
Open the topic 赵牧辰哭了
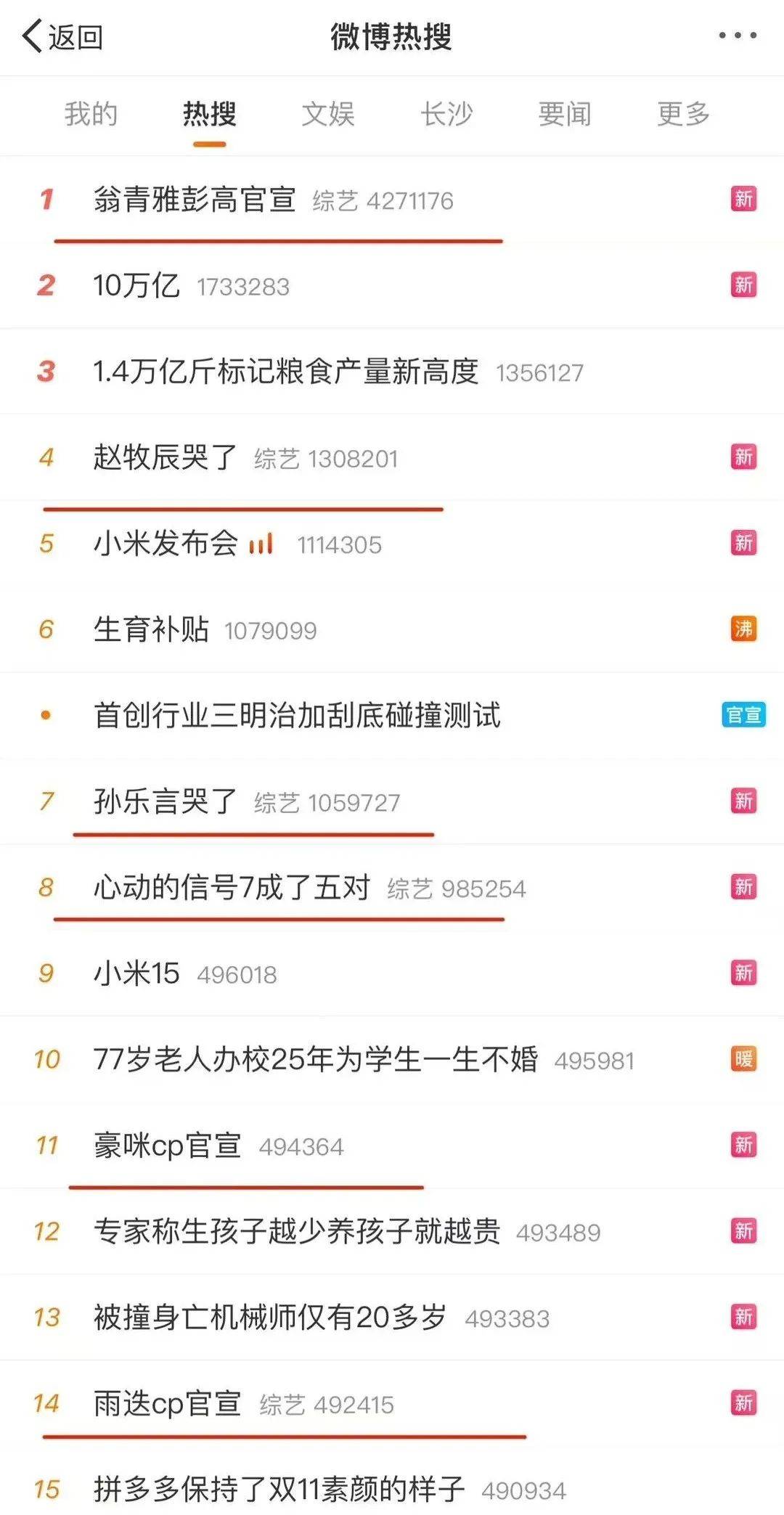166,457
